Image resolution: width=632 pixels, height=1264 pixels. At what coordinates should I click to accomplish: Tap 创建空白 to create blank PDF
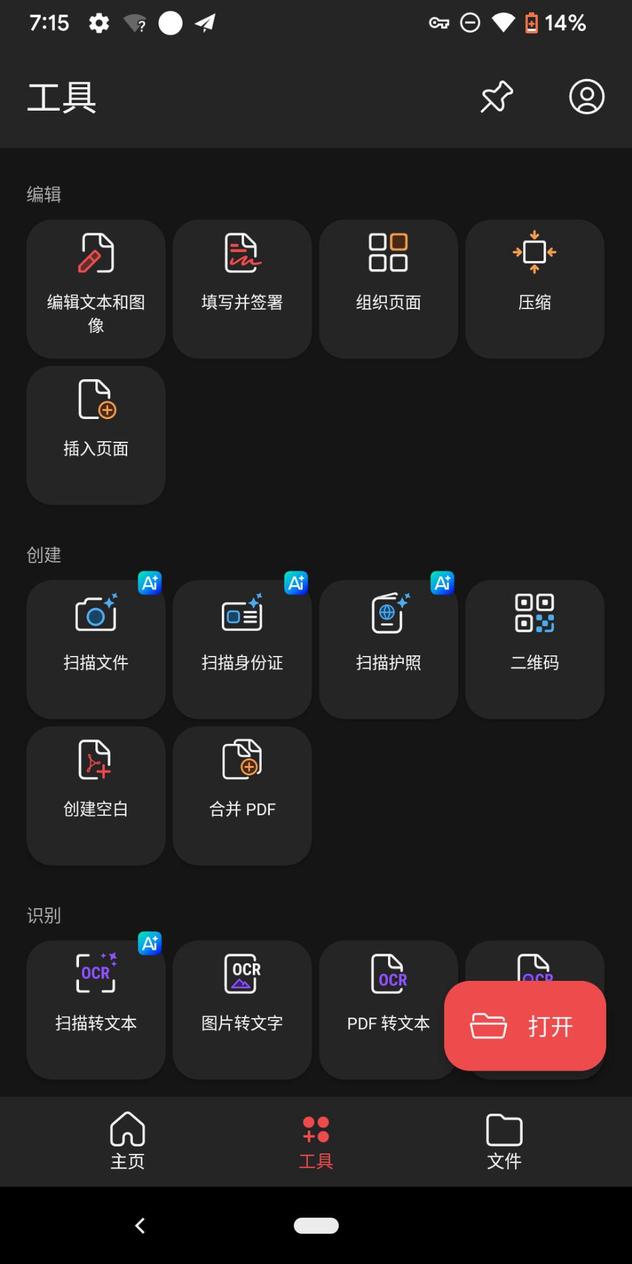click(96, 794)
